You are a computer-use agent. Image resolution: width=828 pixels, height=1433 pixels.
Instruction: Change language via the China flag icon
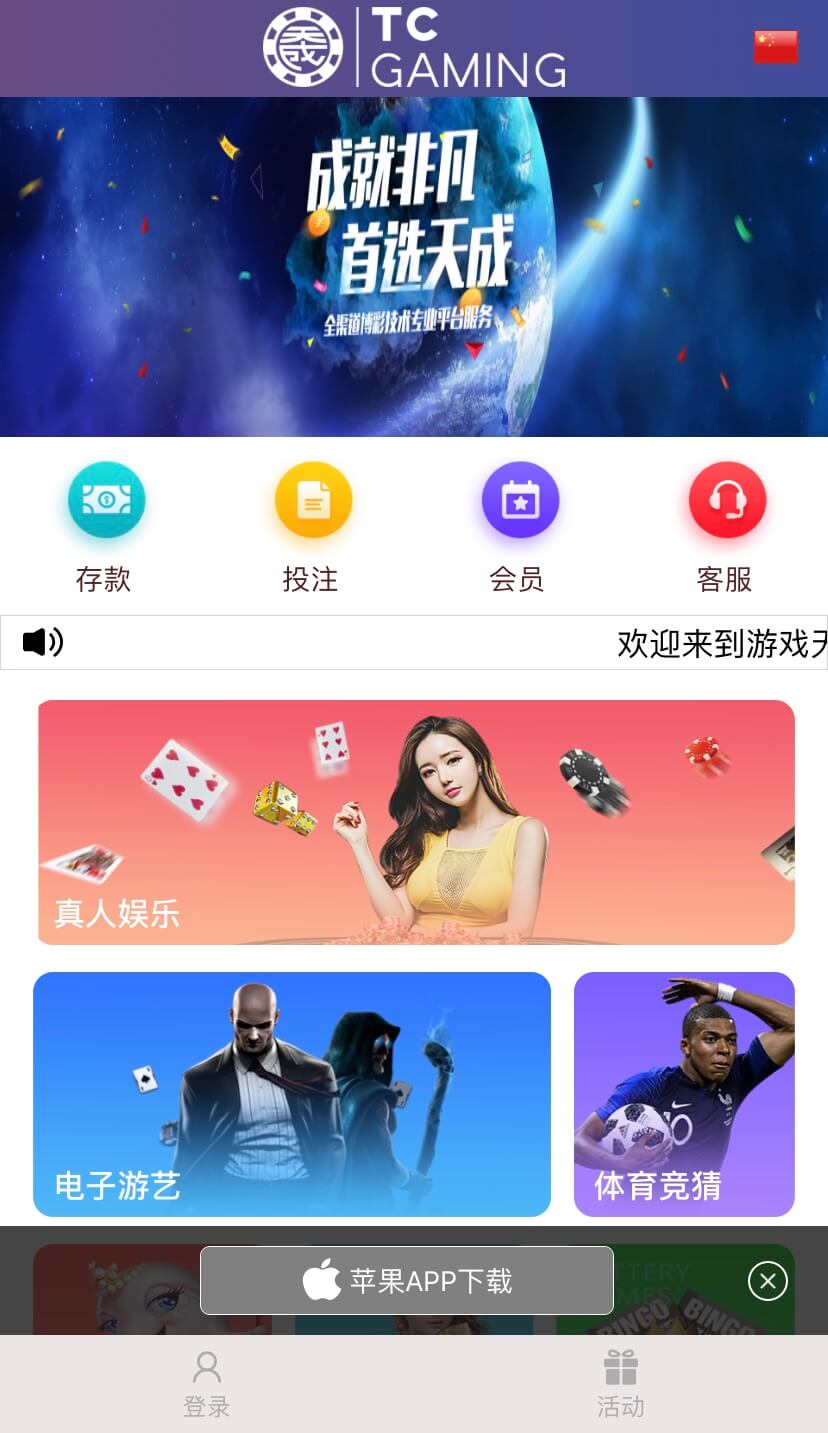click(776, 47)
